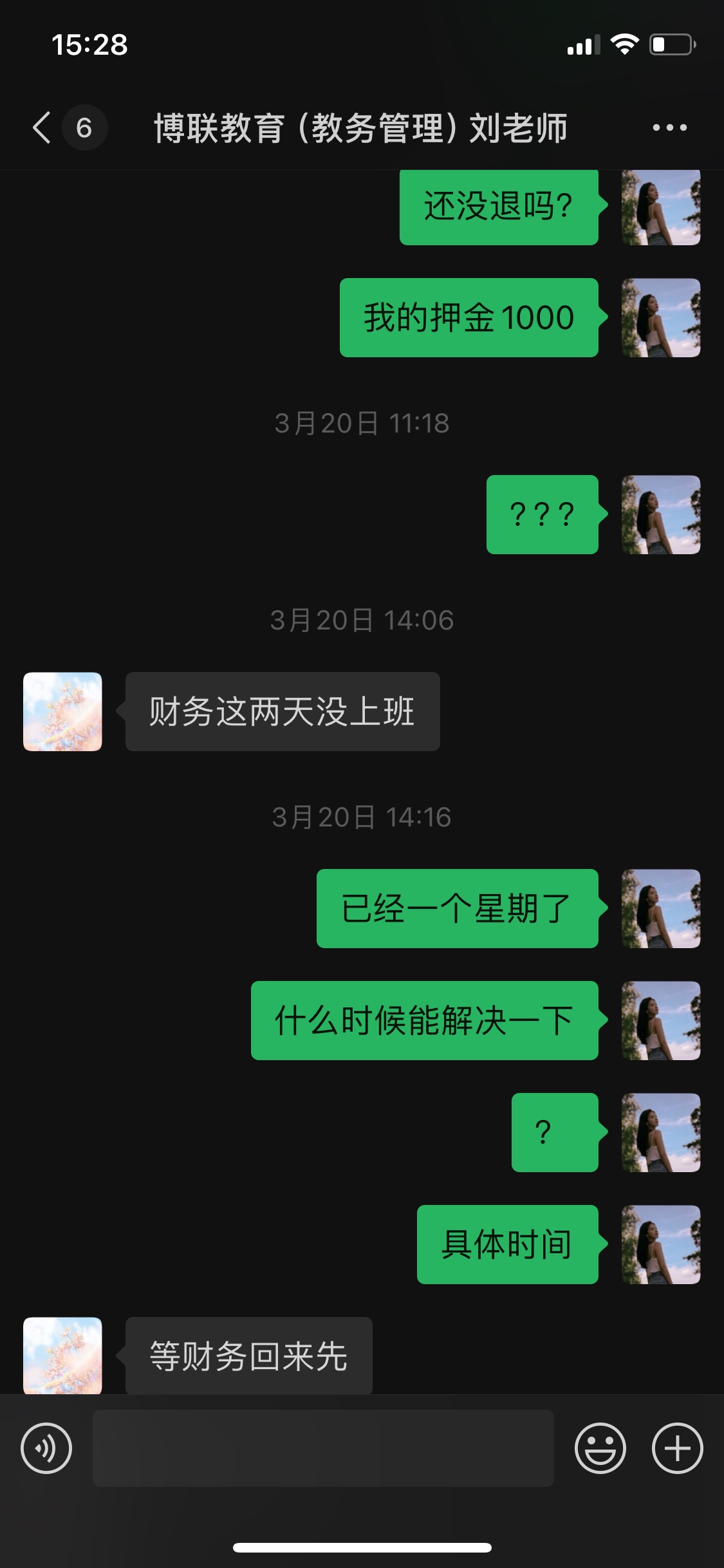Open chat info via three-dot menu
724x1568 pixels.
click(x=669, y=127)
